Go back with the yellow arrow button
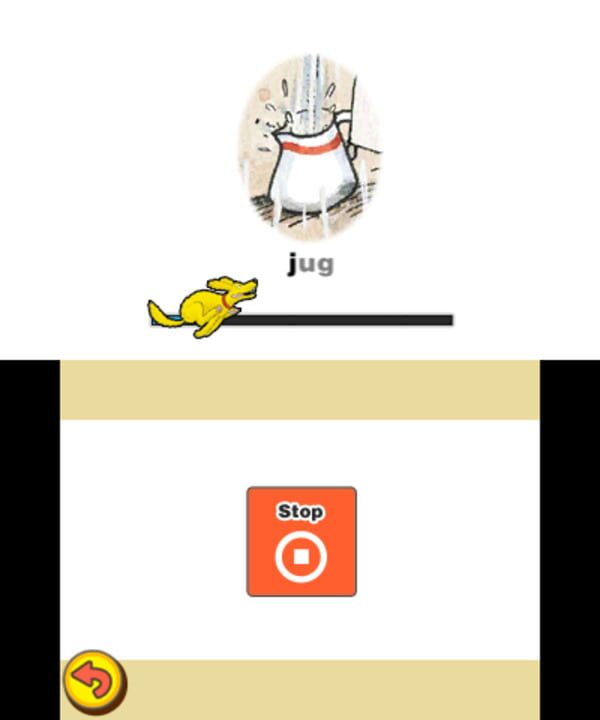Screen dimensions: 600x720 pos(94,683)
